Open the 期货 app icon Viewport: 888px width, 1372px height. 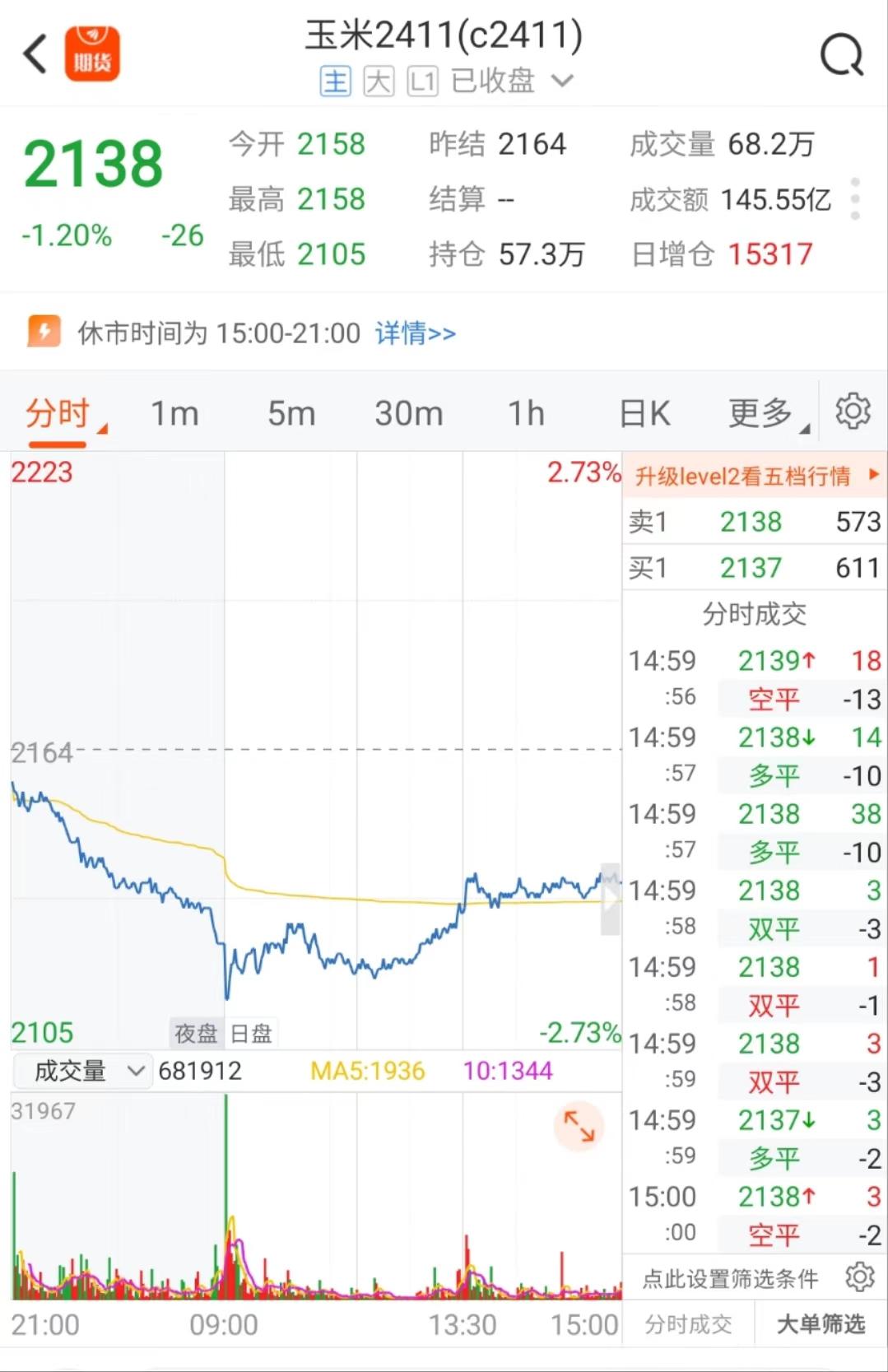(92, 52)
